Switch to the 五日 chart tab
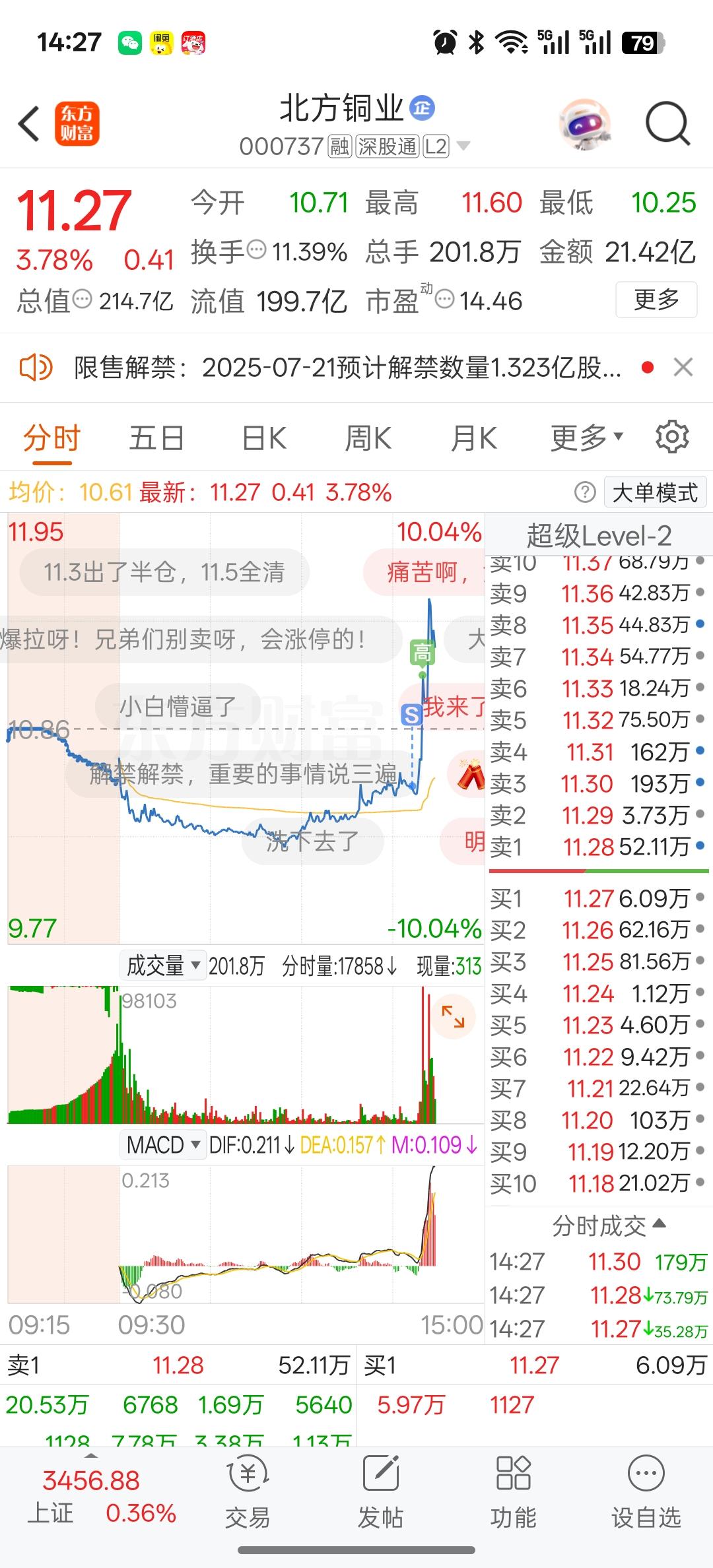 pyautogui.click(x=156, y=438)
